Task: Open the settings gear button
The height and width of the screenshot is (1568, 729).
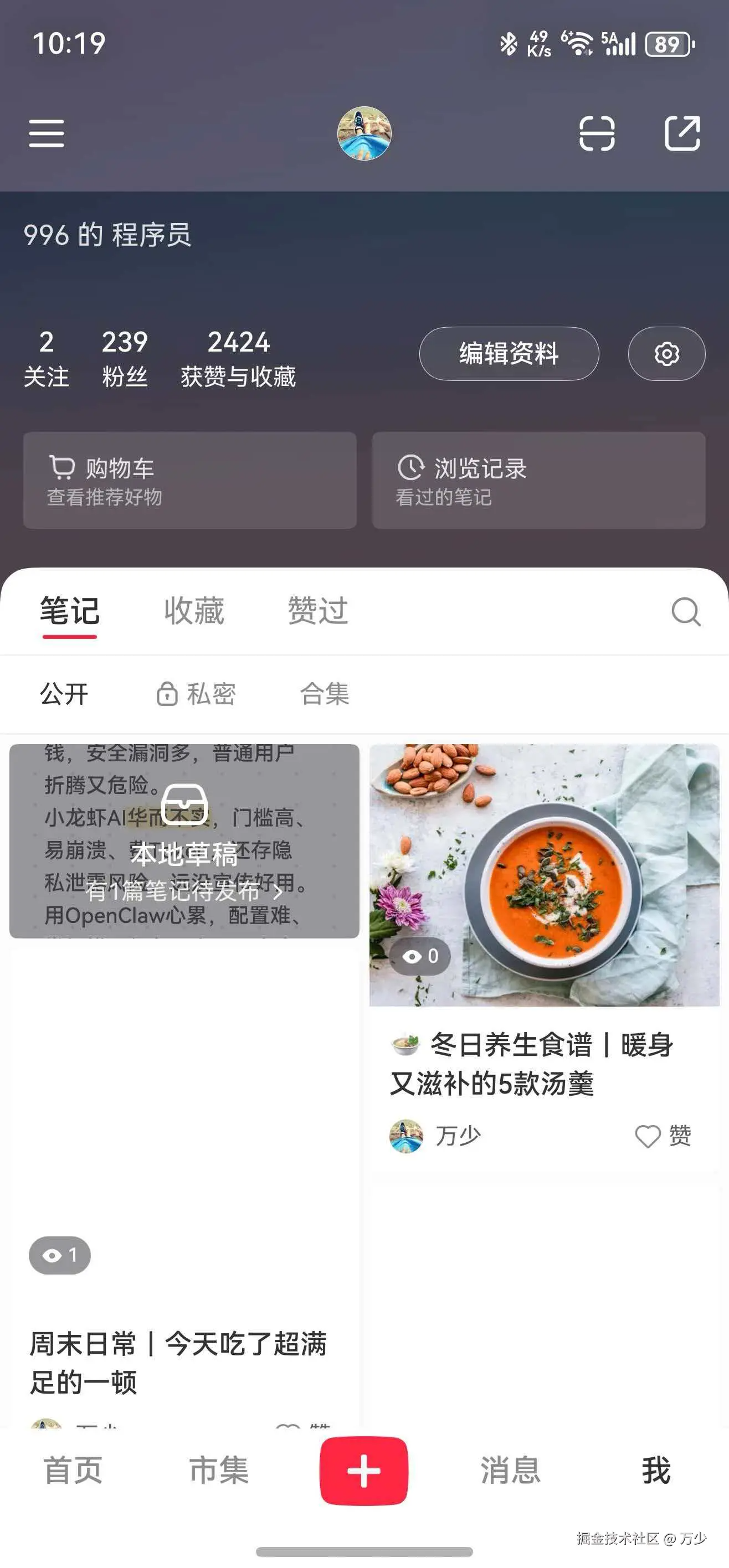Action: click(x=666, y=354)
